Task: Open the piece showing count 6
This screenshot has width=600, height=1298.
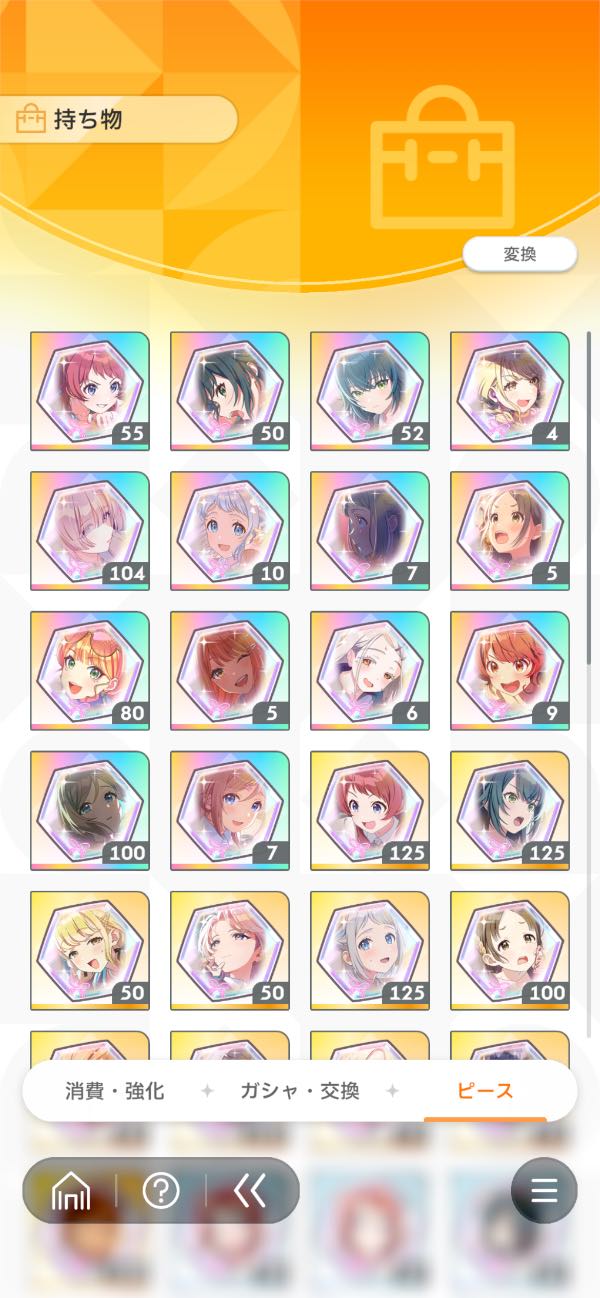Action: (x=370, y=671)
